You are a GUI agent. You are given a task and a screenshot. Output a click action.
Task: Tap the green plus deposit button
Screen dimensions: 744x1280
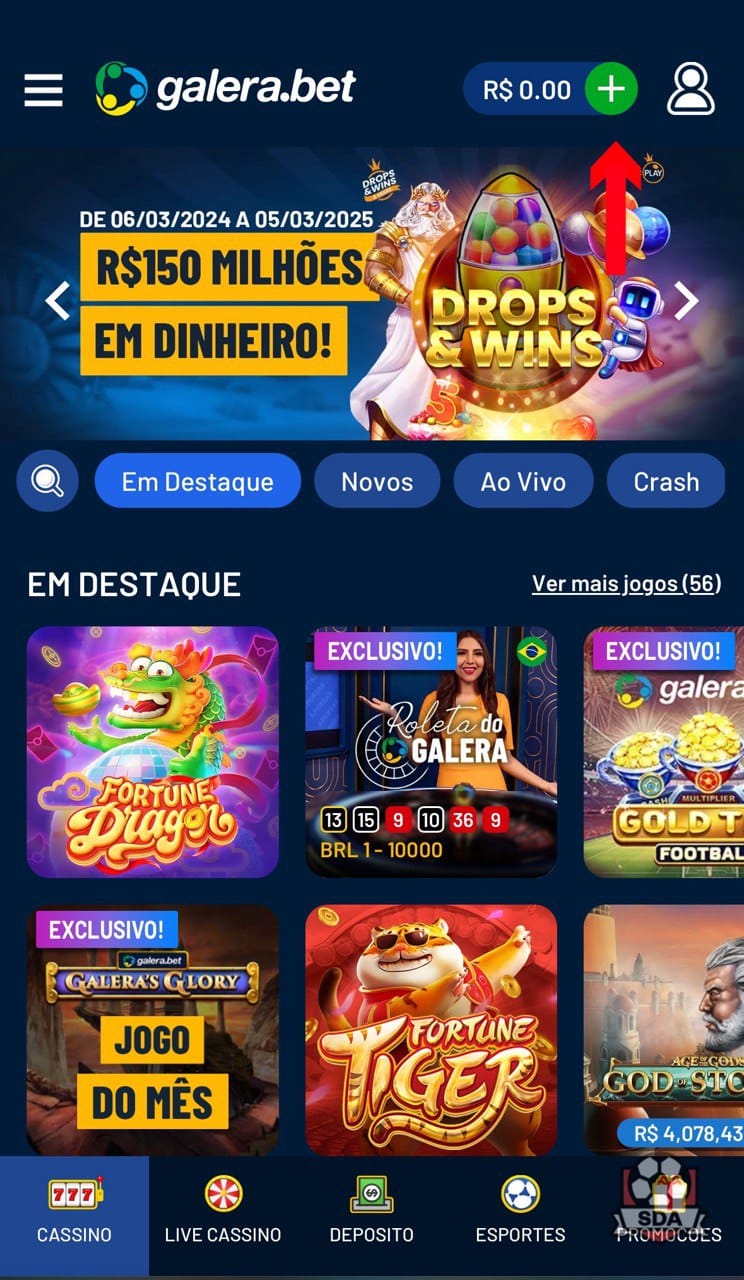tap(610, 90)
